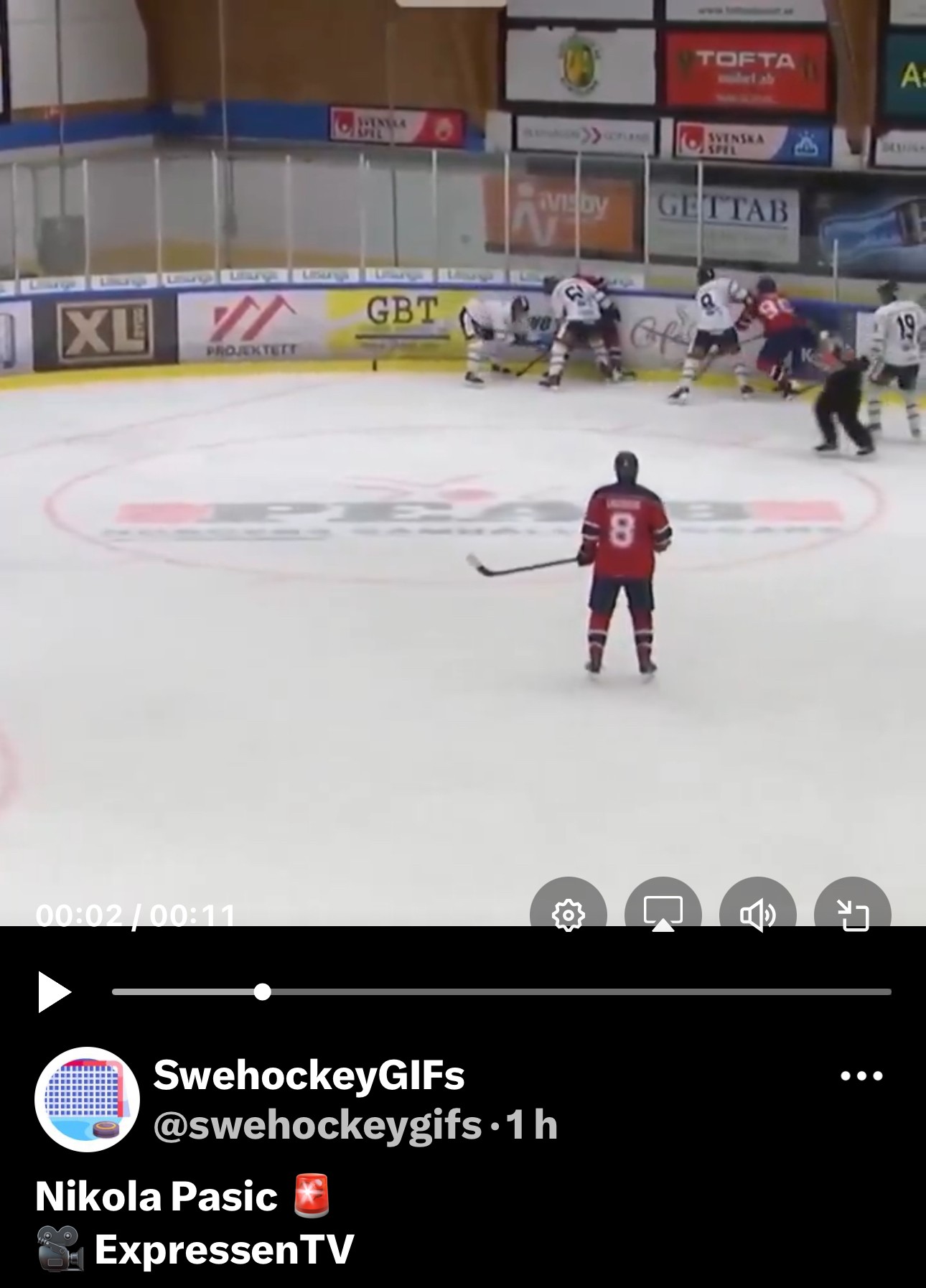Open the @swehockeygifs account name
The height and width of the screenshot is (1288, 926).
317,1125
